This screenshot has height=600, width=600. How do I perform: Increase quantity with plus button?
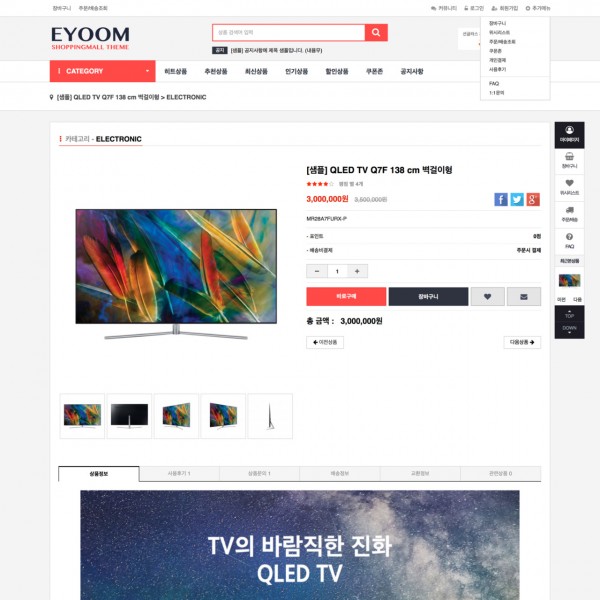[358, 271]
